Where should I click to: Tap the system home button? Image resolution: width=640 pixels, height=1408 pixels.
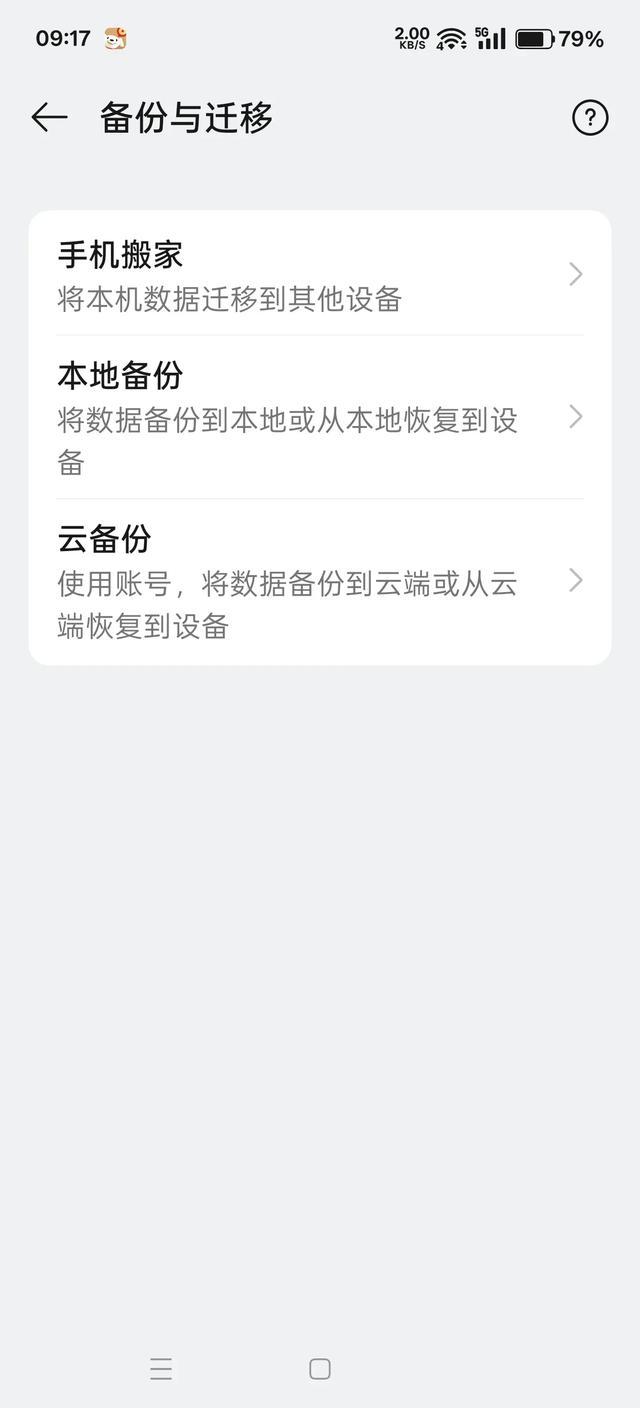coord(320,1369)
